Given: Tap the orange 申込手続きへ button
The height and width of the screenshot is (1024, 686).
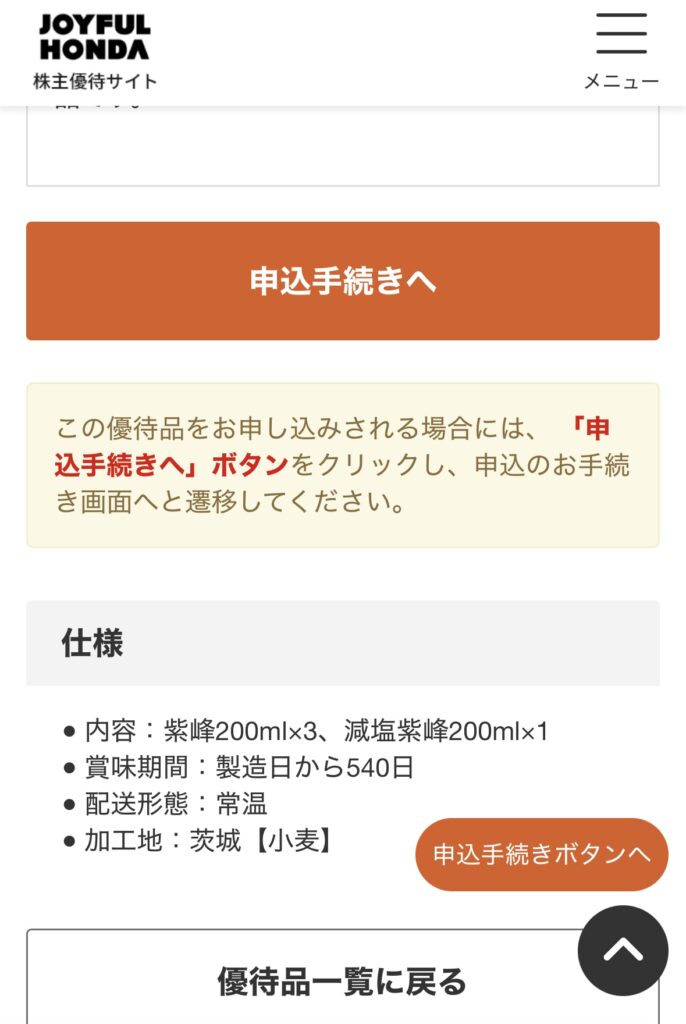Looking at the screenshot, I should [343, 281].
